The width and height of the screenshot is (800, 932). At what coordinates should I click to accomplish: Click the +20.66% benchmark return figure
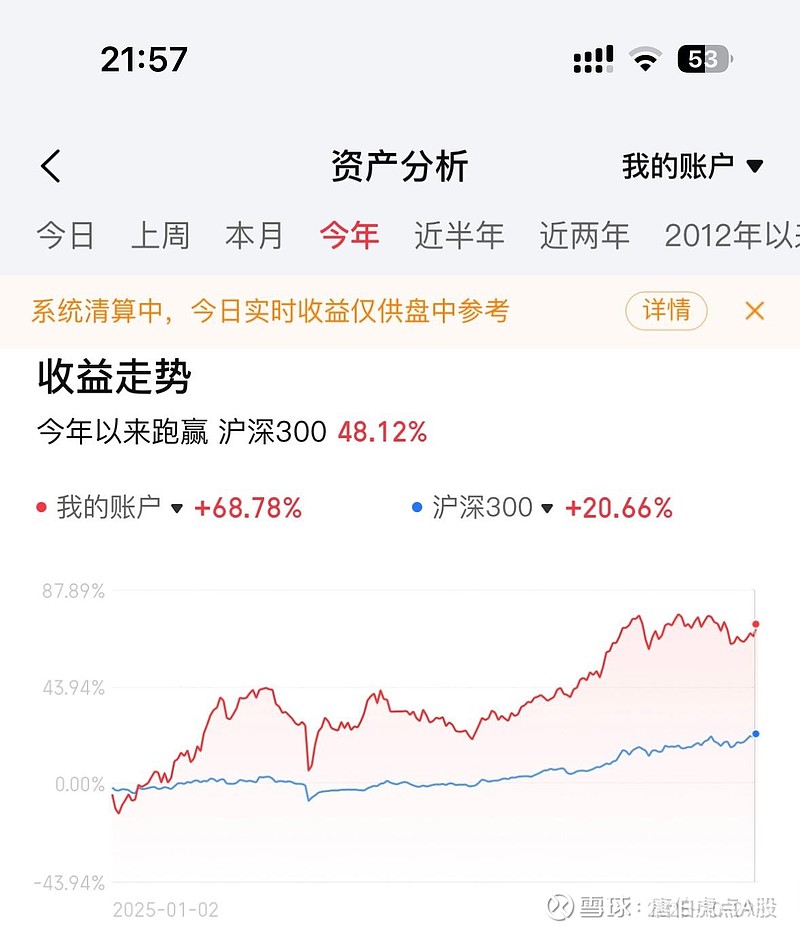pos(619,508)
